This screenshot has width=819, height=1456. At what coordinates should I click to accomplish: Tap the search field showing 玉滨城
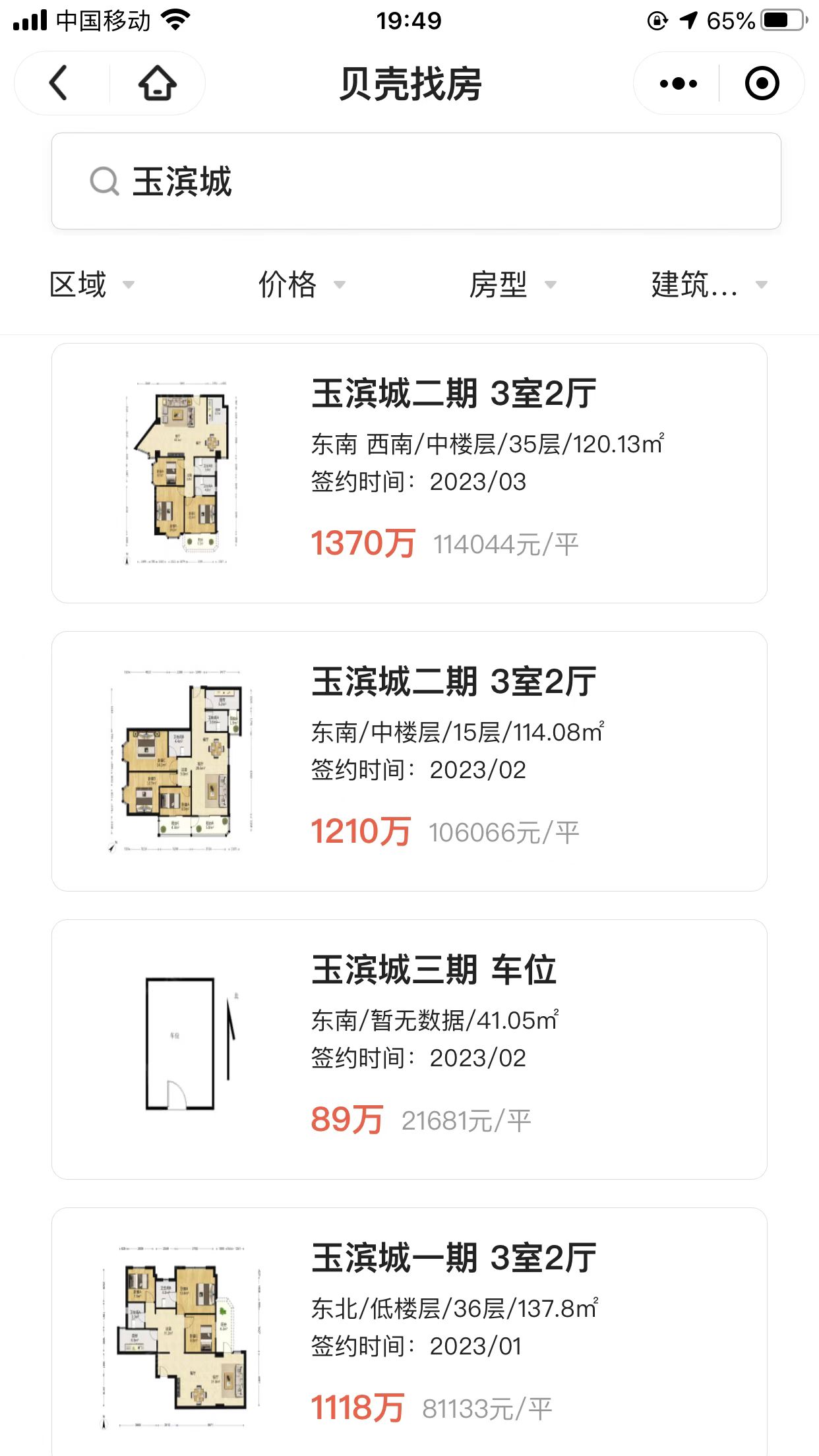click(x=409, y=182)
